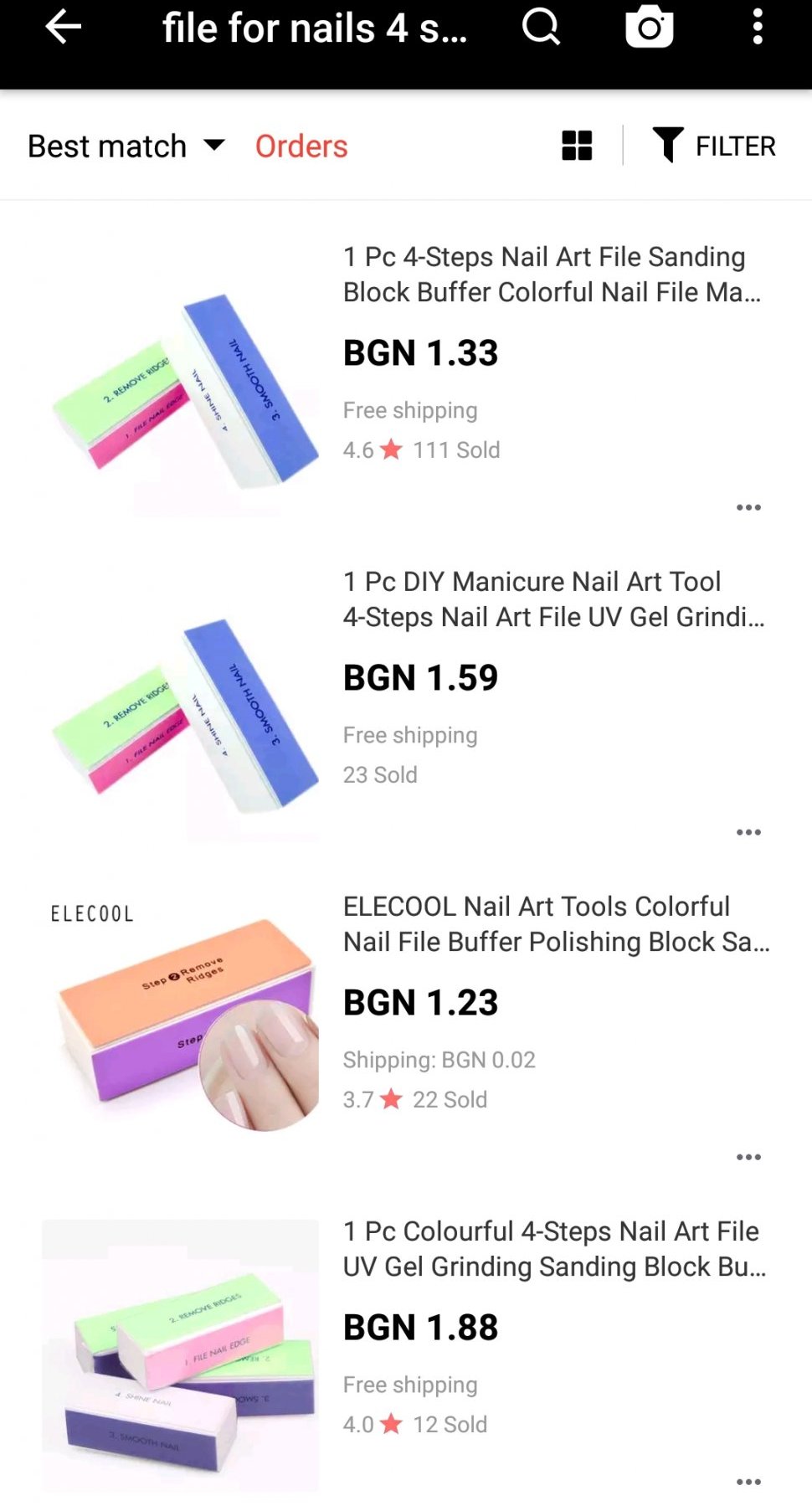The height and width of the screenshot is (1511, 812).
Task: Show more options for BGN 1.33 item
Action: point(748,507)
